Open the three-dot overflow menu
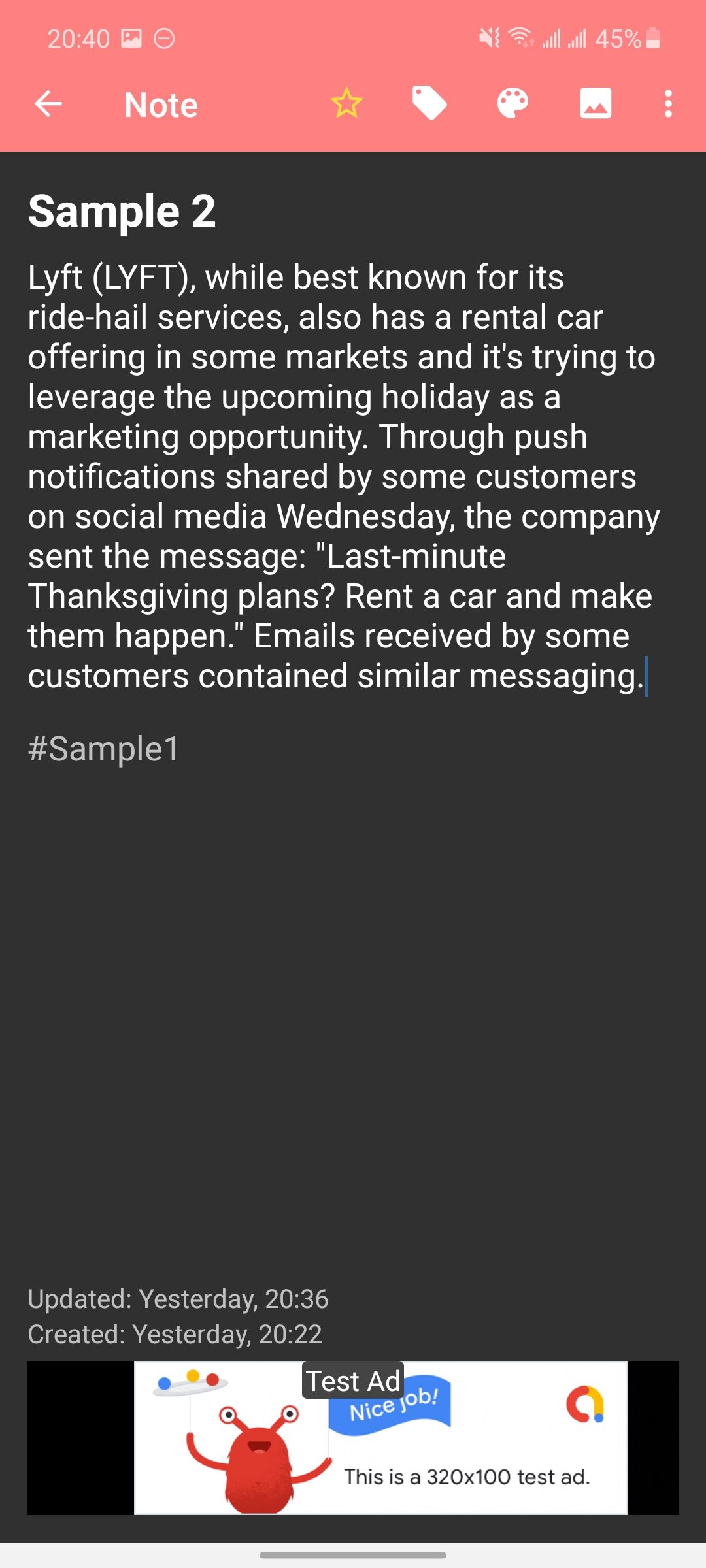Image resolution: width=706 pixels, height=1568 pixels. [x=667, y=104]
